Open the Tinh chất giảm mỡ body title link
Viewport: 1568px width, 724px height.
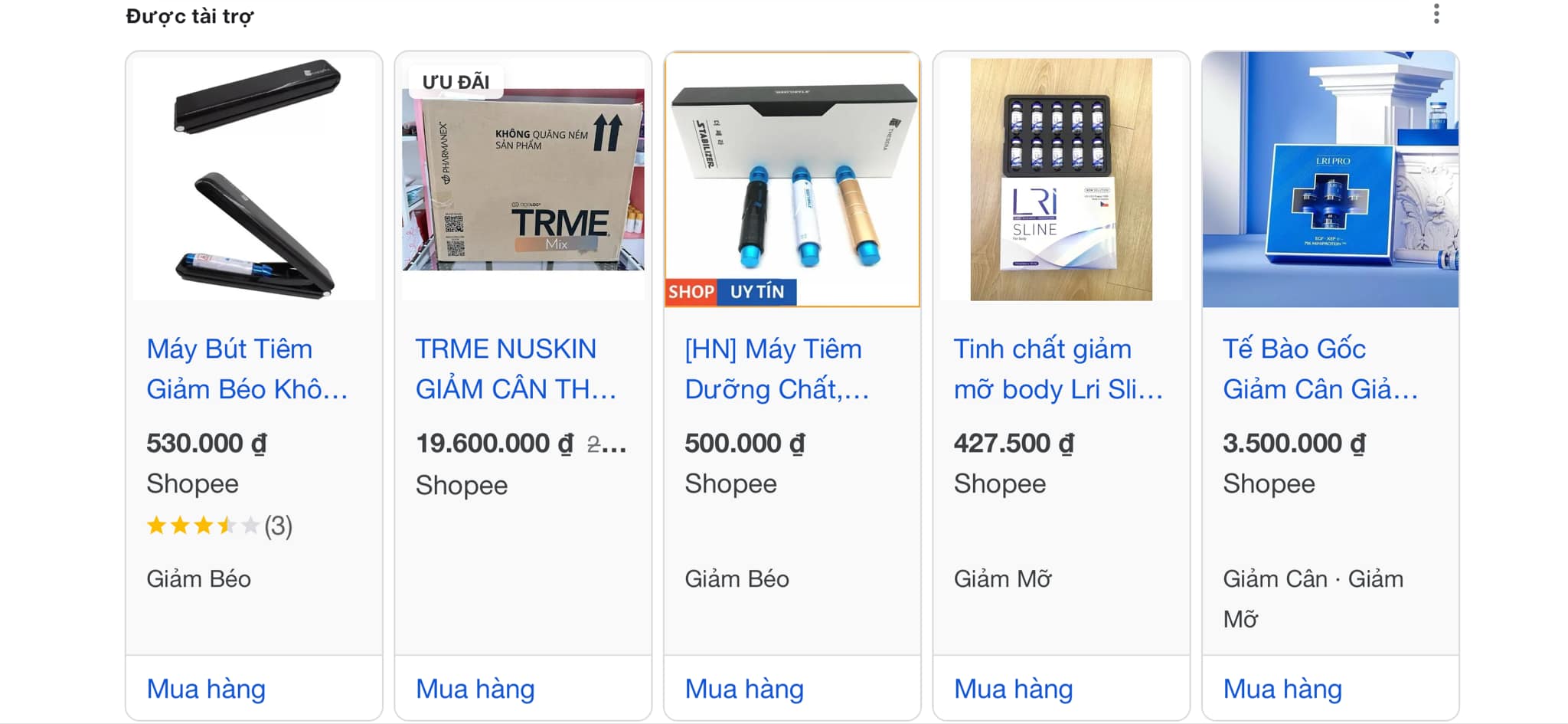(x=1057, y=369)
